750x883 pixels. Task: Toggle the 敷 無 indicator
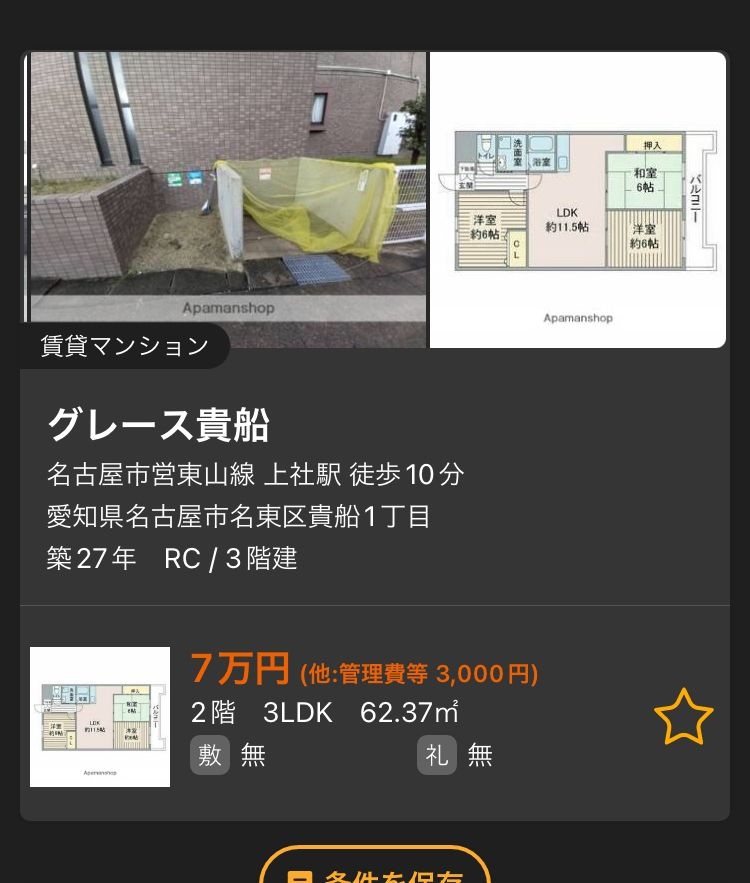[230, 755]
